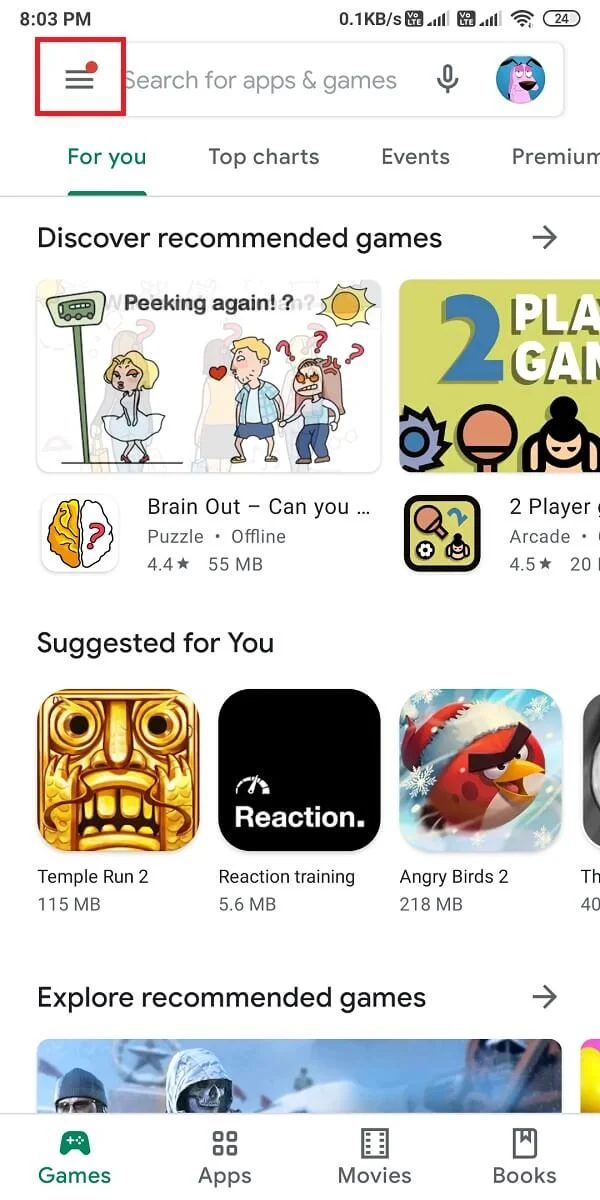The width and height of the screenshot is (600, 1200).
Task: Switch to the Top charts tab
Action: pyautogui.click(x=264, y=157)
